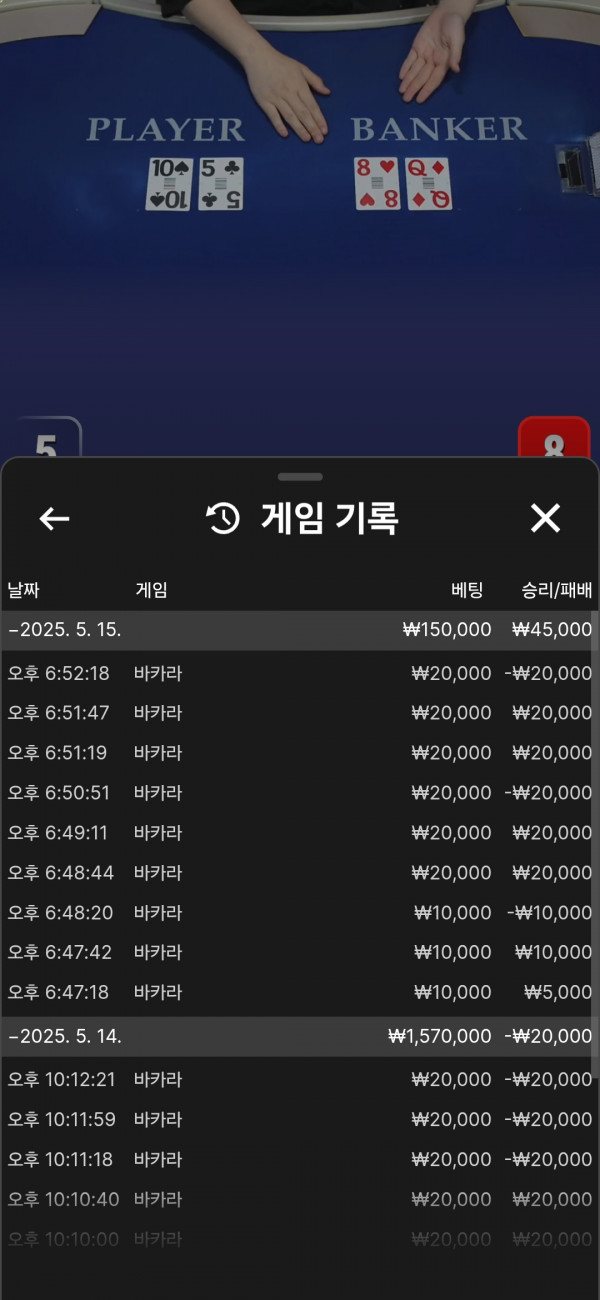Close the game history panel
The image size is (600, 1300).
coord(545,518)
